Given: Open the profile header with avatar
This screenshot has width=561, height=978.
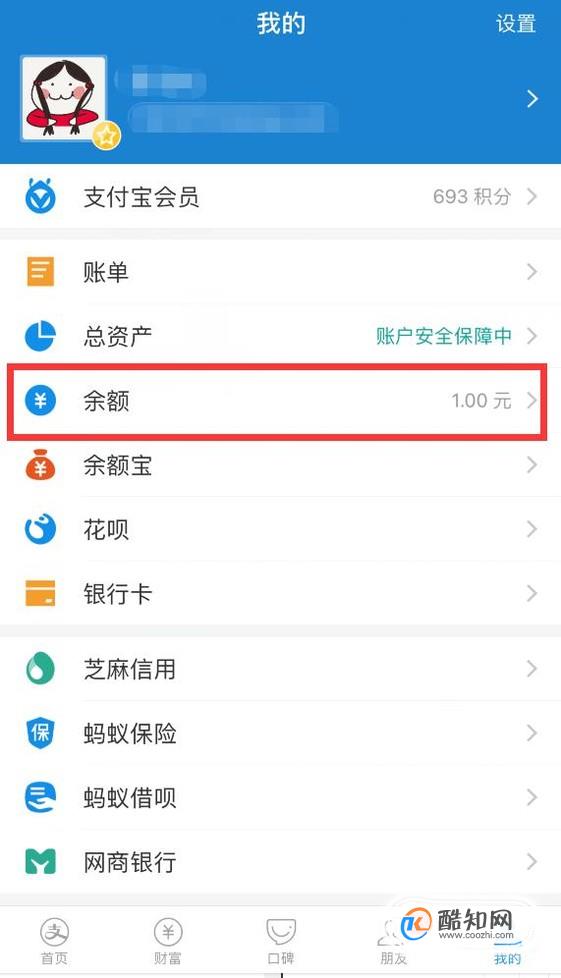Looking at the screenshot, I should 280,100.
